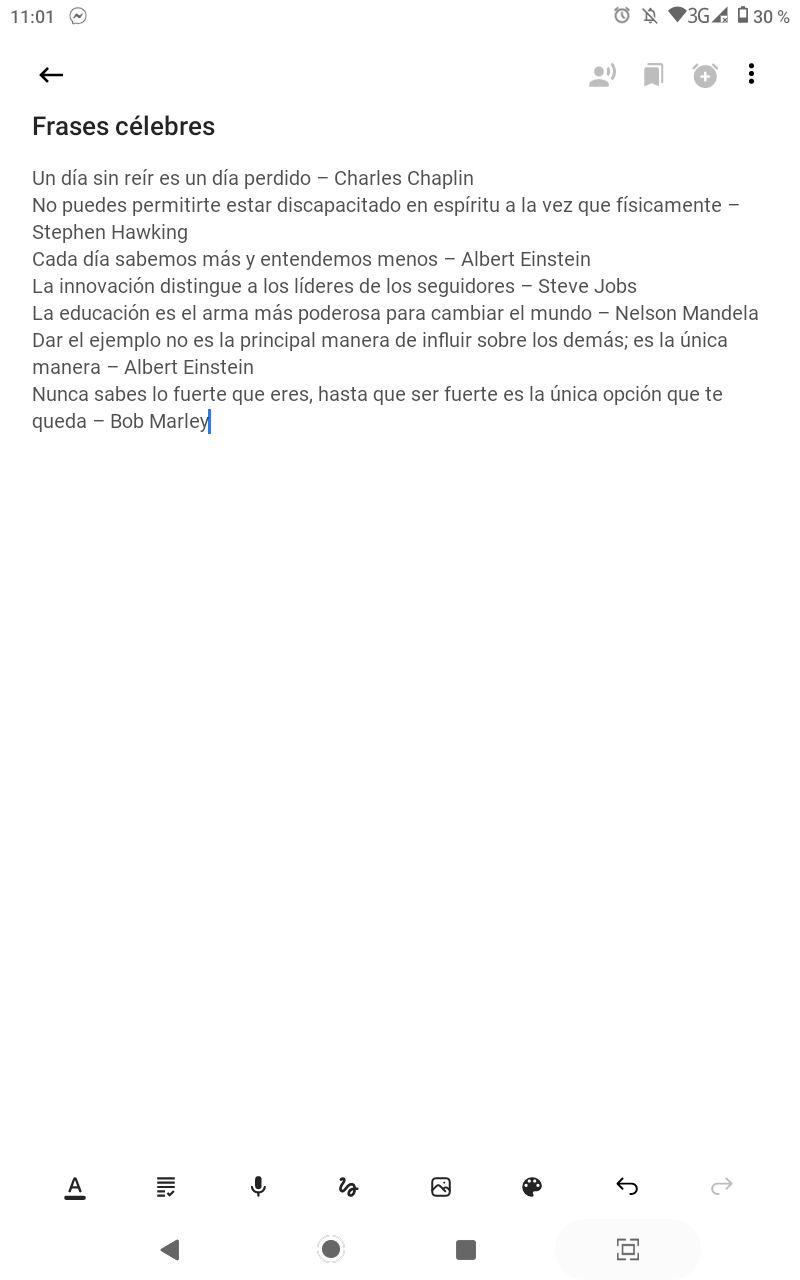Viewport: 800px width, 1280px height.
Task: Redo the last undone edit
Action: (x=721, y=1187)
